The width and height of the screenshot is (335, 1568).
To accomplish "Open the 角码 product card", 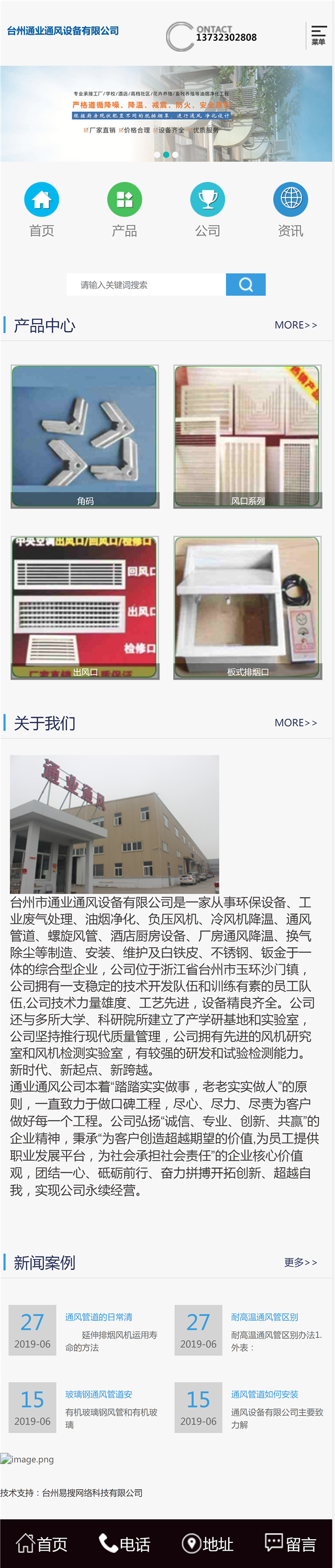I will pyautogui.click(x=85, y=436).
